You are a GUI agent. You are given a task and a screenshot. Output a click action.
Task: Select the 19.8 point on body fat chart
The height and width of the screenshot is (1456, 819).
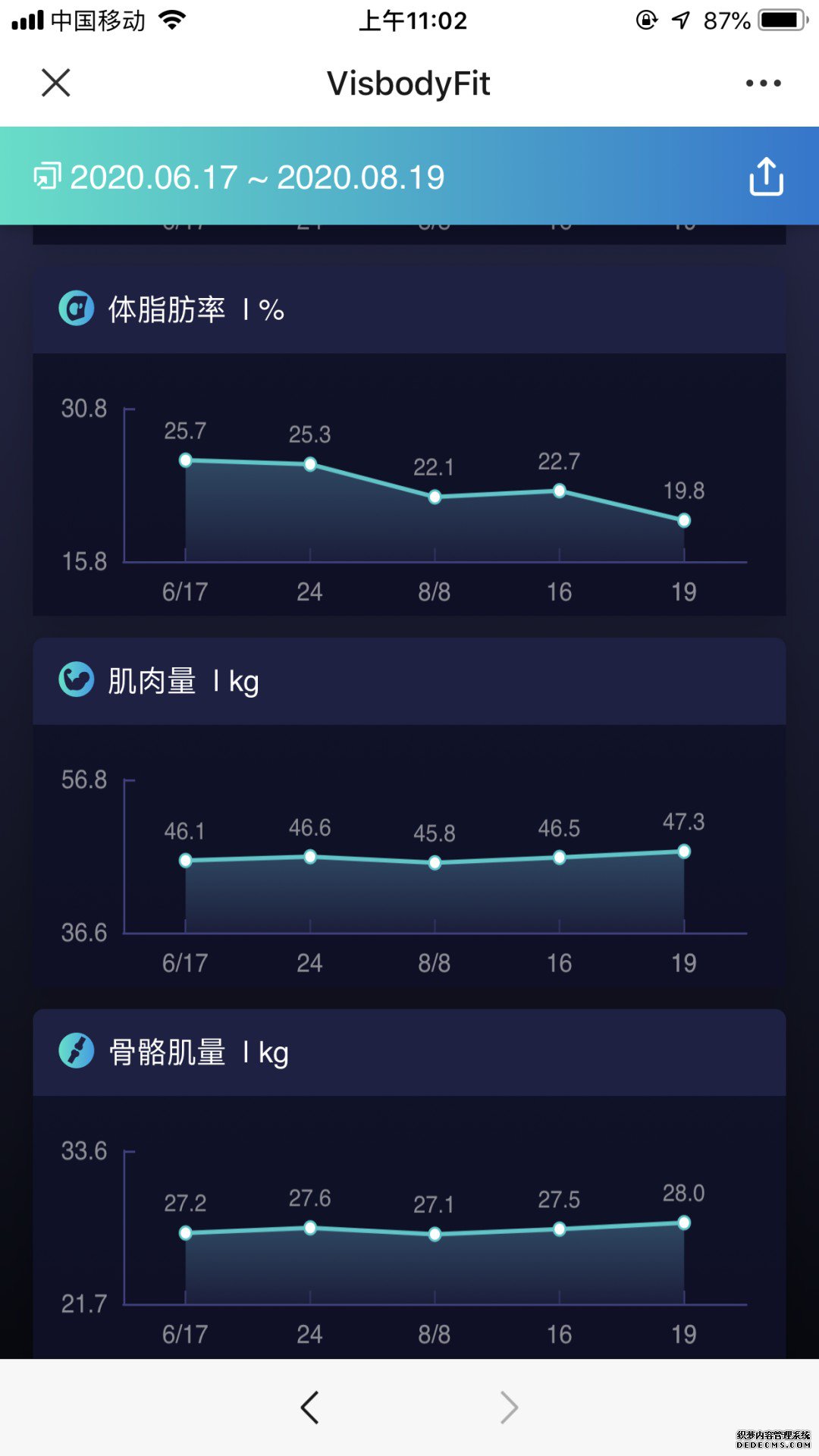(x=684, y=520)
